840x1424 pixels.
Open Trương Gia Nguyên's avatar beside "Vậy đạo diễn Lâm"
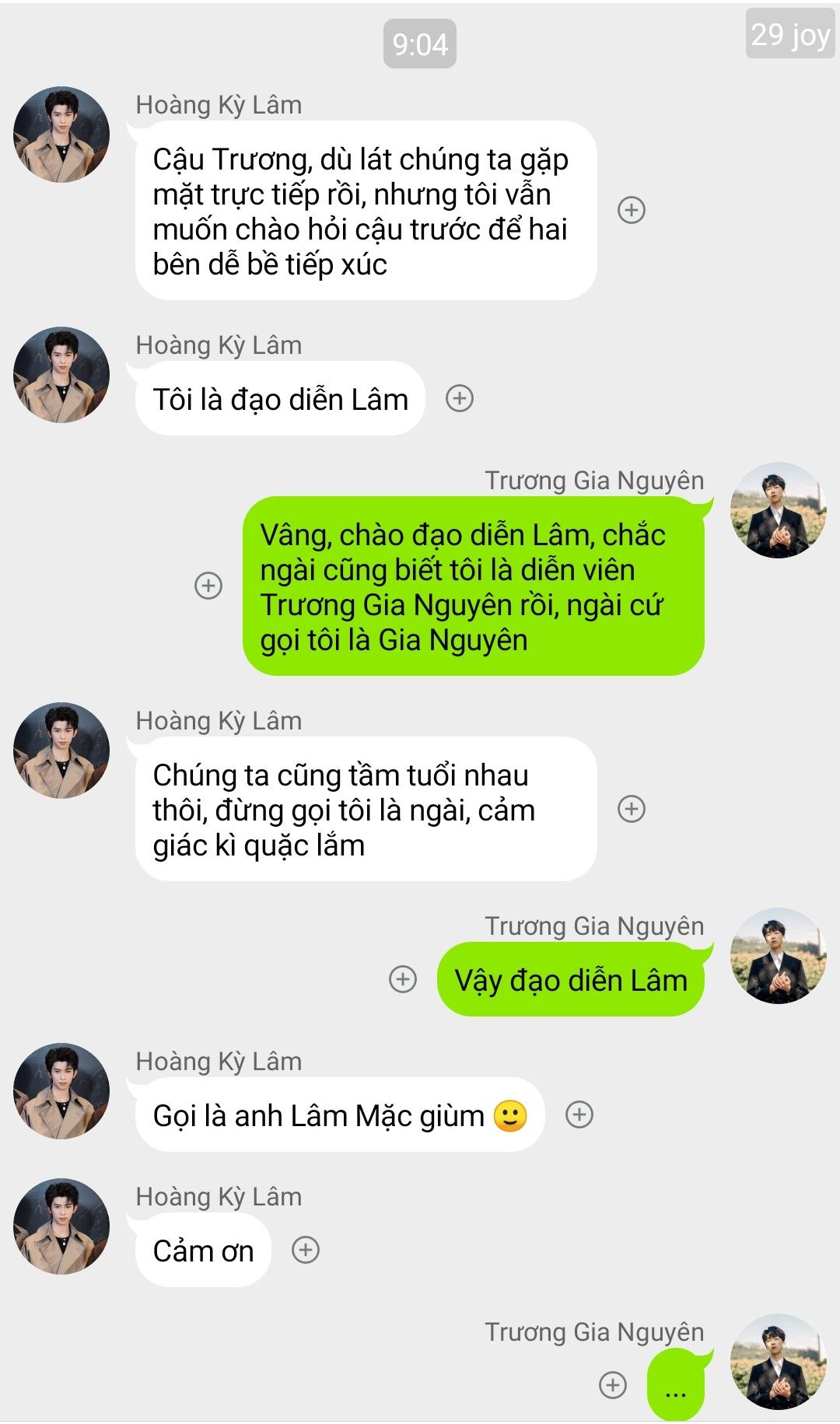(779, 956)
